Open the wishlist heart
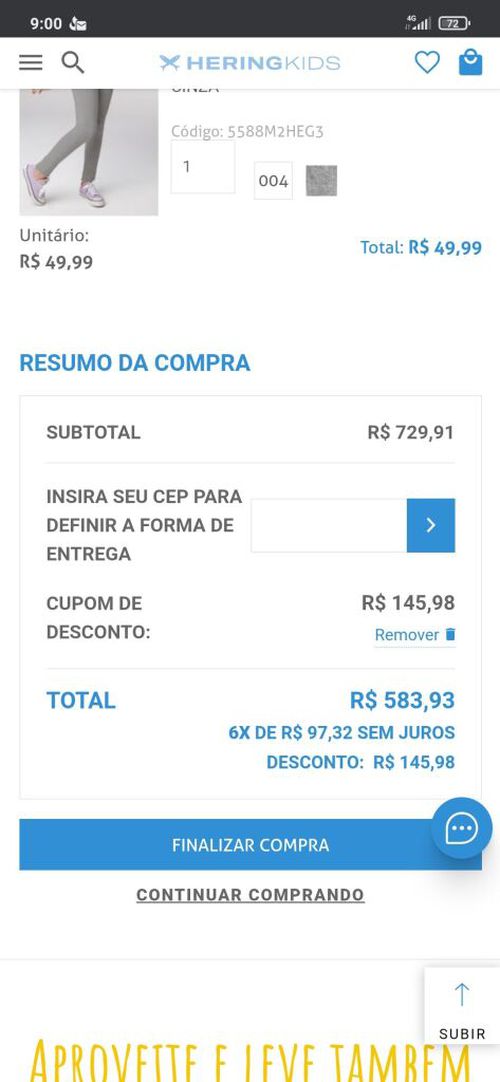The image size is (500, 1082). tap(427, 63)
